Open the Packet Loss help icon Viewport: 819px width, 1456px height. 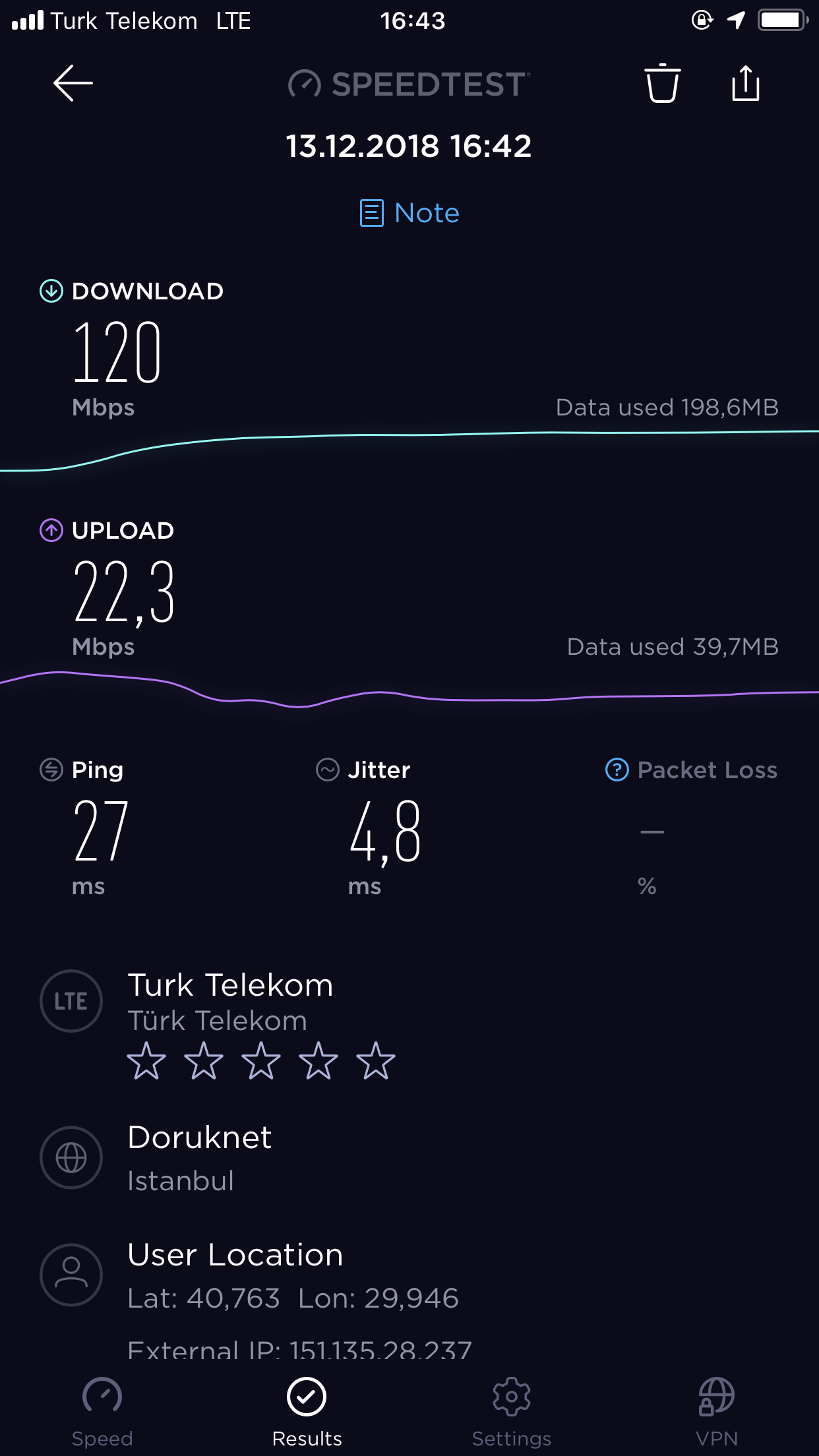(617, 770)
